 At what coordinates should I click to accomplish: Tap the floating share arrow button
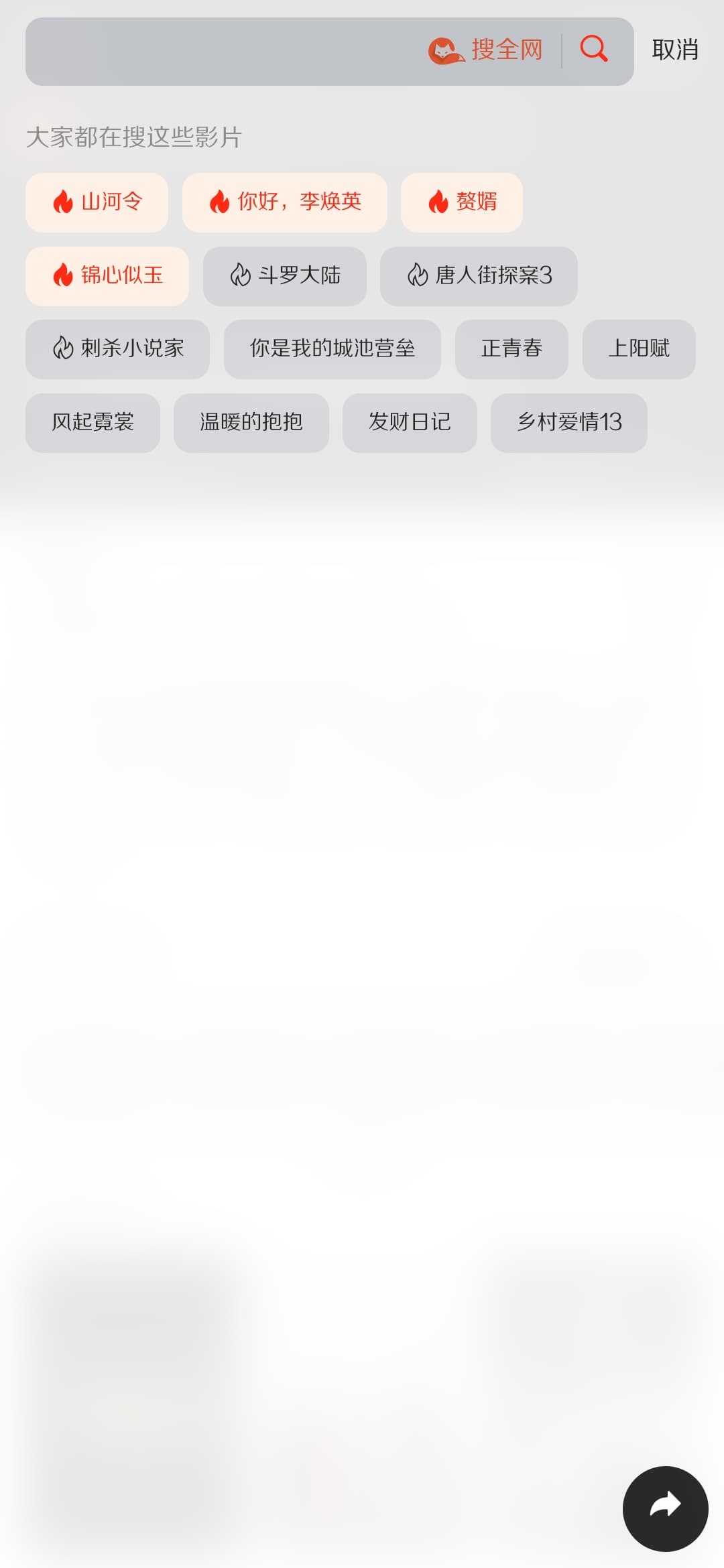665,1508
